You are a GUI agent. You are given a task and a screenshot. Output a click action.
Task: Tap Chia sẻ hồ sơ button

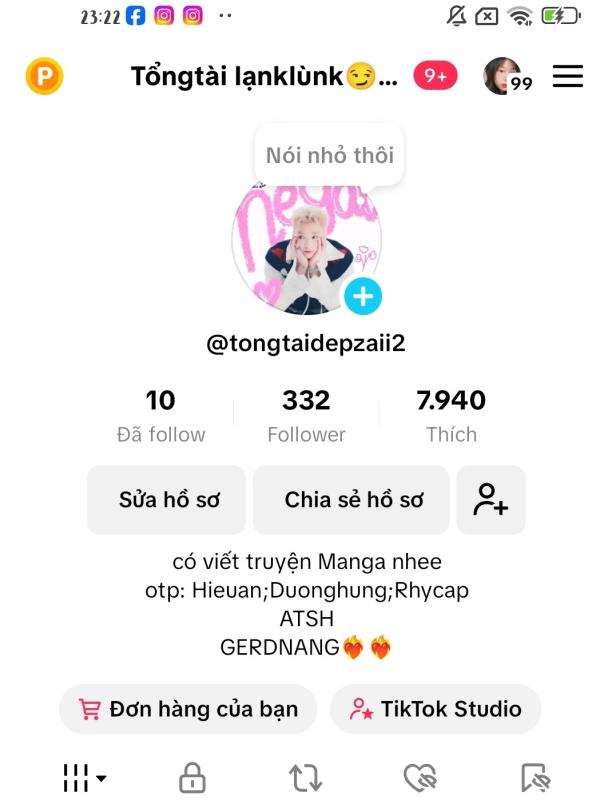tap(352, 499)
